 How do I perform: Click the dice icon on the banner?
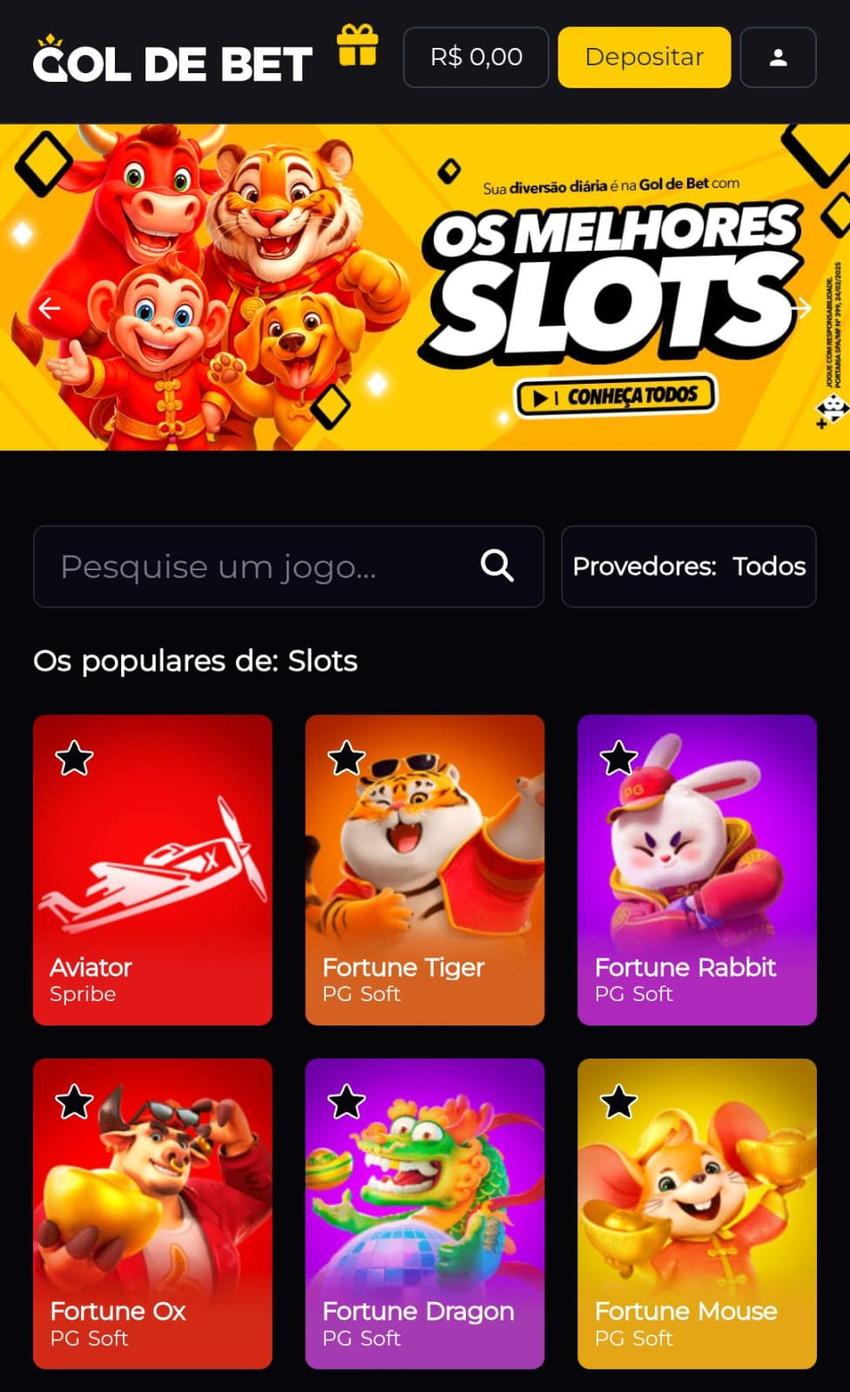831,410
